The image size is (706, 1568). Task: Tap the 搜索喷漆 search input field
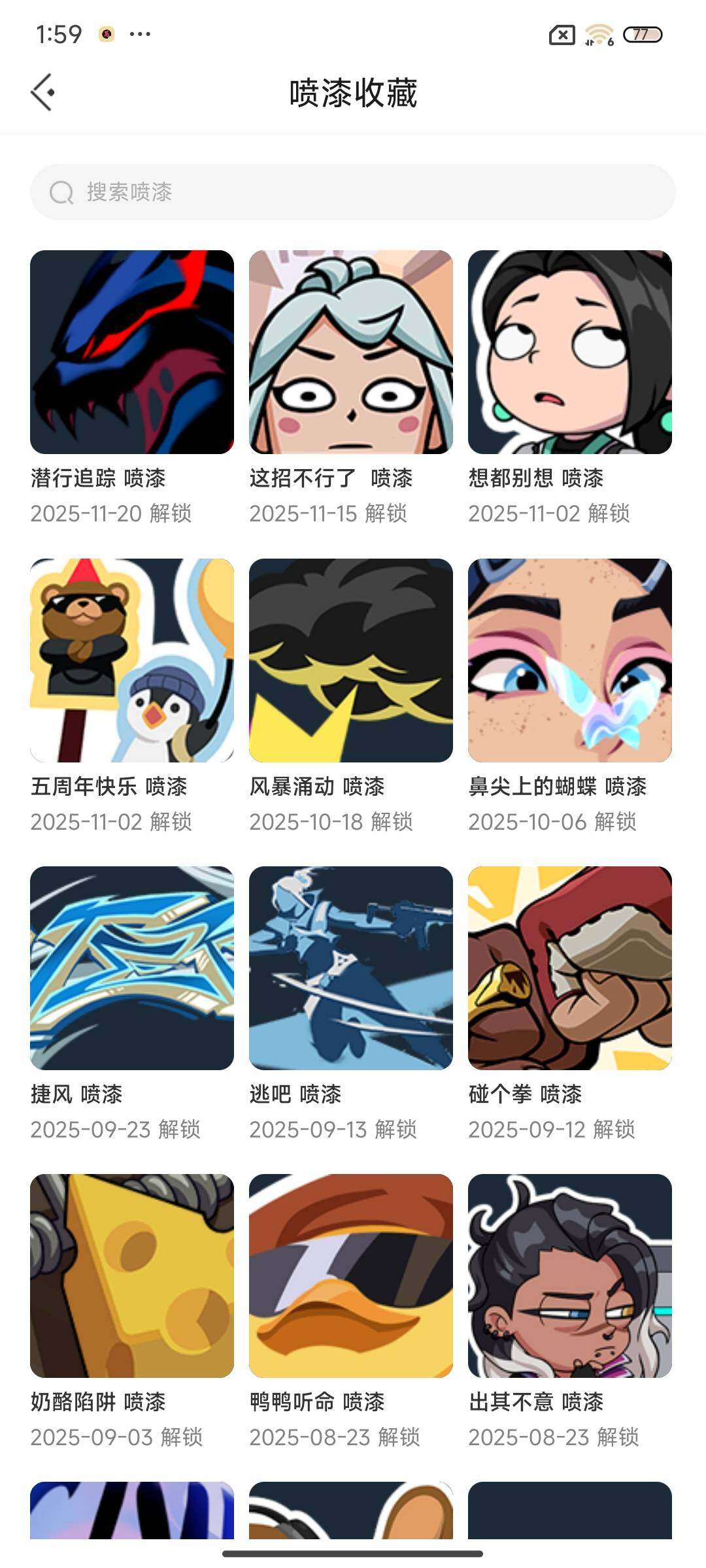(353, 191)
